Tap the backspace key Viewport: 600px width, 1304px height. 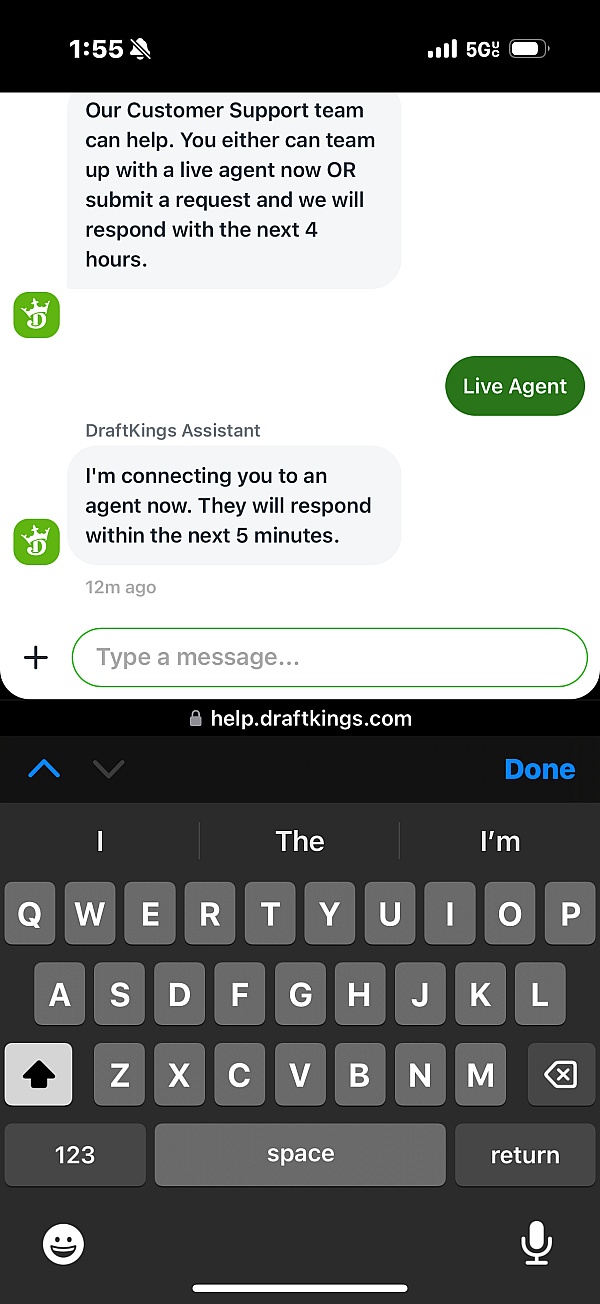(x=560, y=1075)
